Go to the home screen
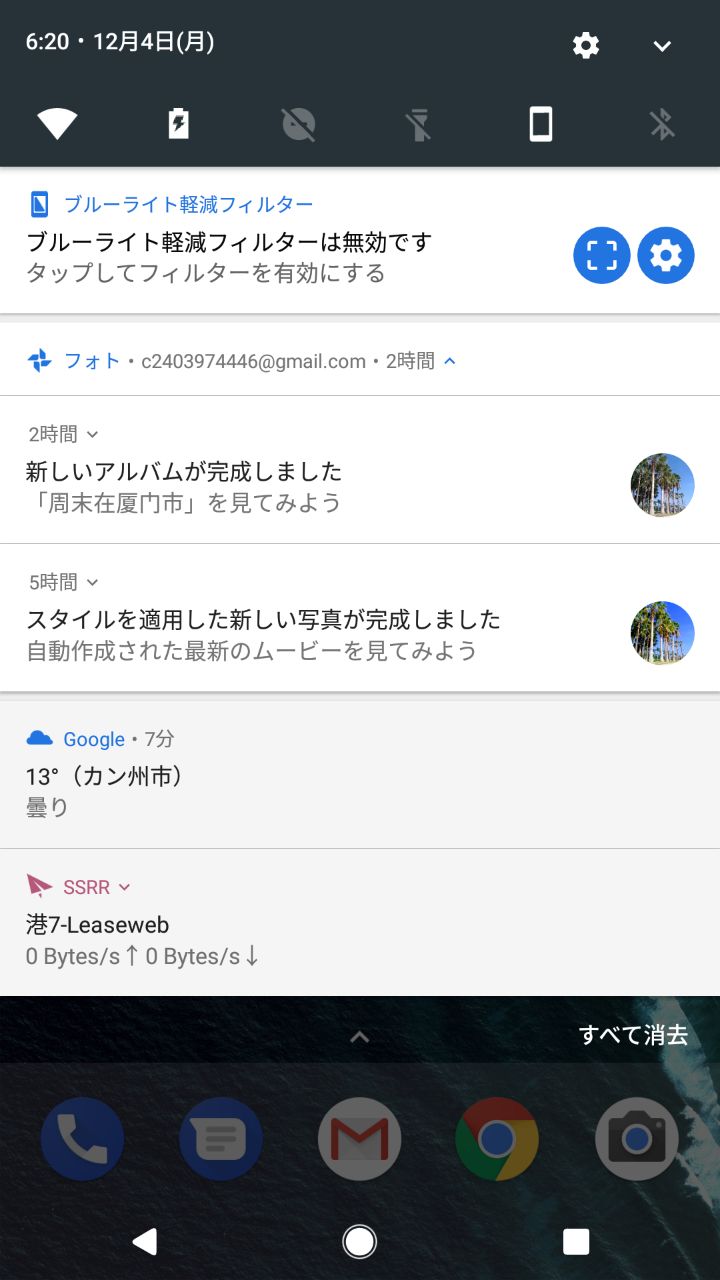The width and height of the screenshot is (720, 1280). 359,1241
